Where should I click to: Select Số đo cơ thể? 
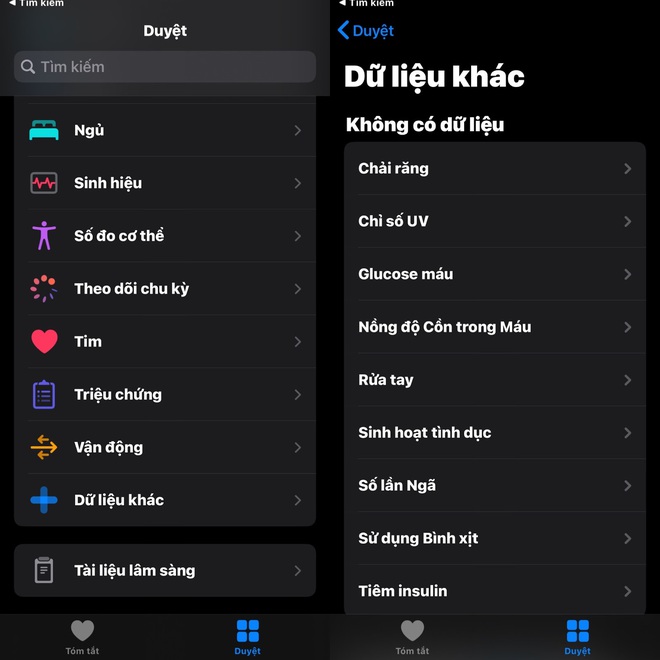pyautogui.click(x=165, y=236)
